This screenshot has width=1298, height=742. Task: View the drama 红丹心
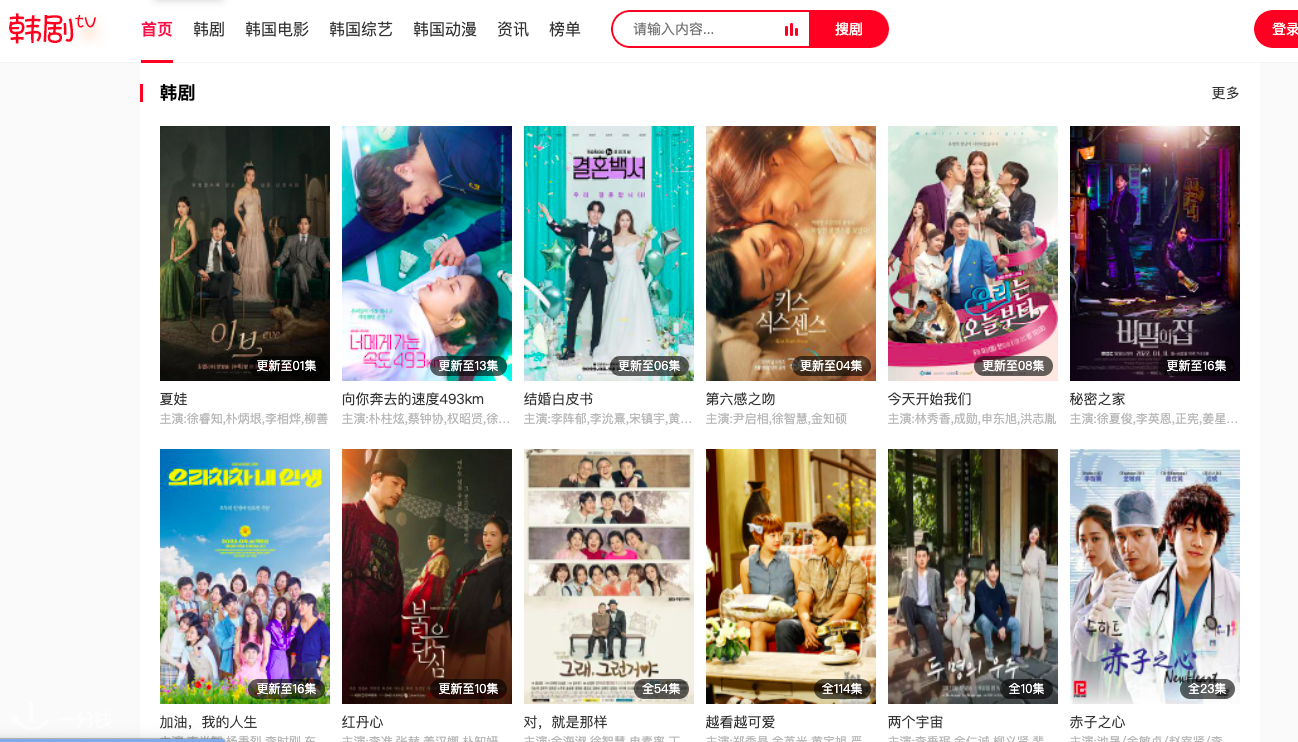click(x=427, y=576)
